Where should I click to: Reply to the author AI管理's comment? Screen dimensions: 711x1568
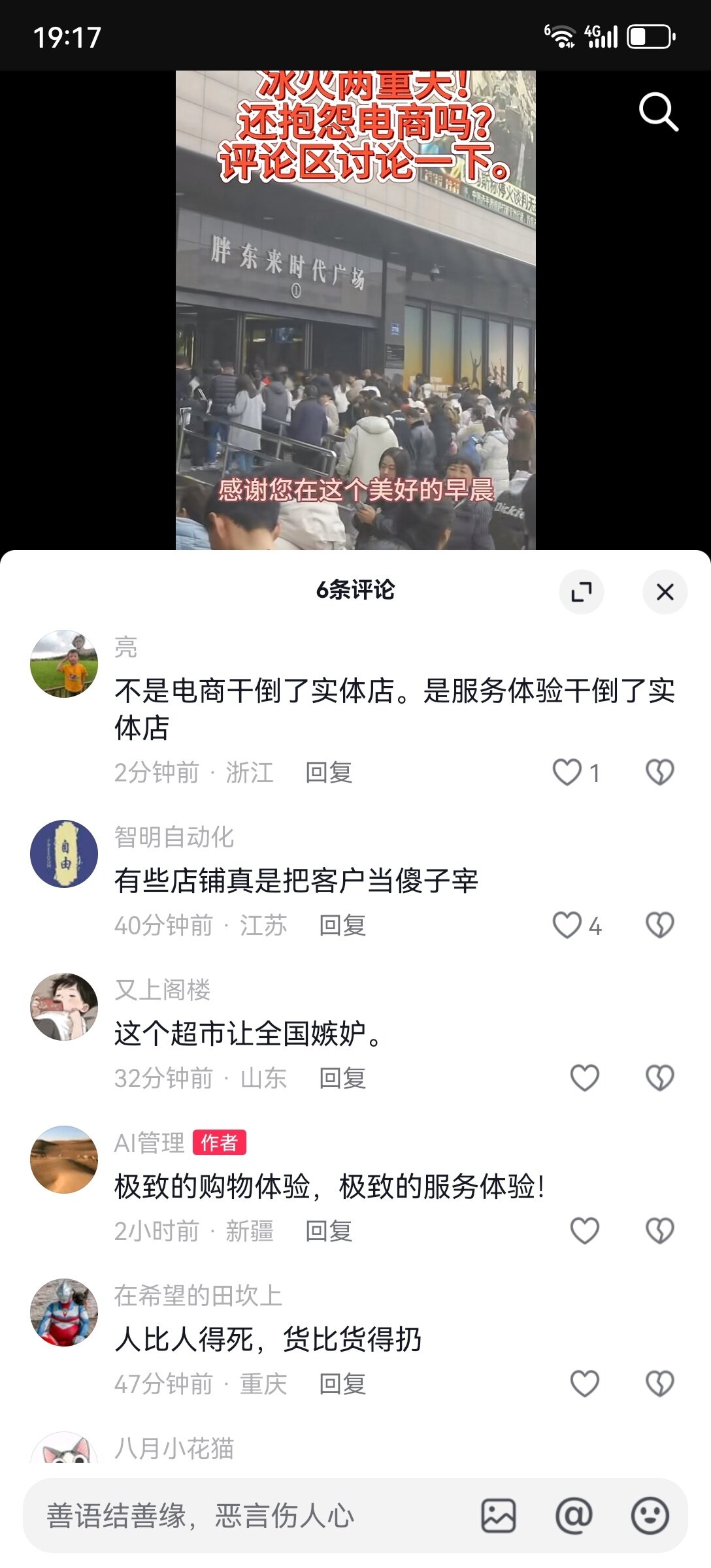[329, 1232]
